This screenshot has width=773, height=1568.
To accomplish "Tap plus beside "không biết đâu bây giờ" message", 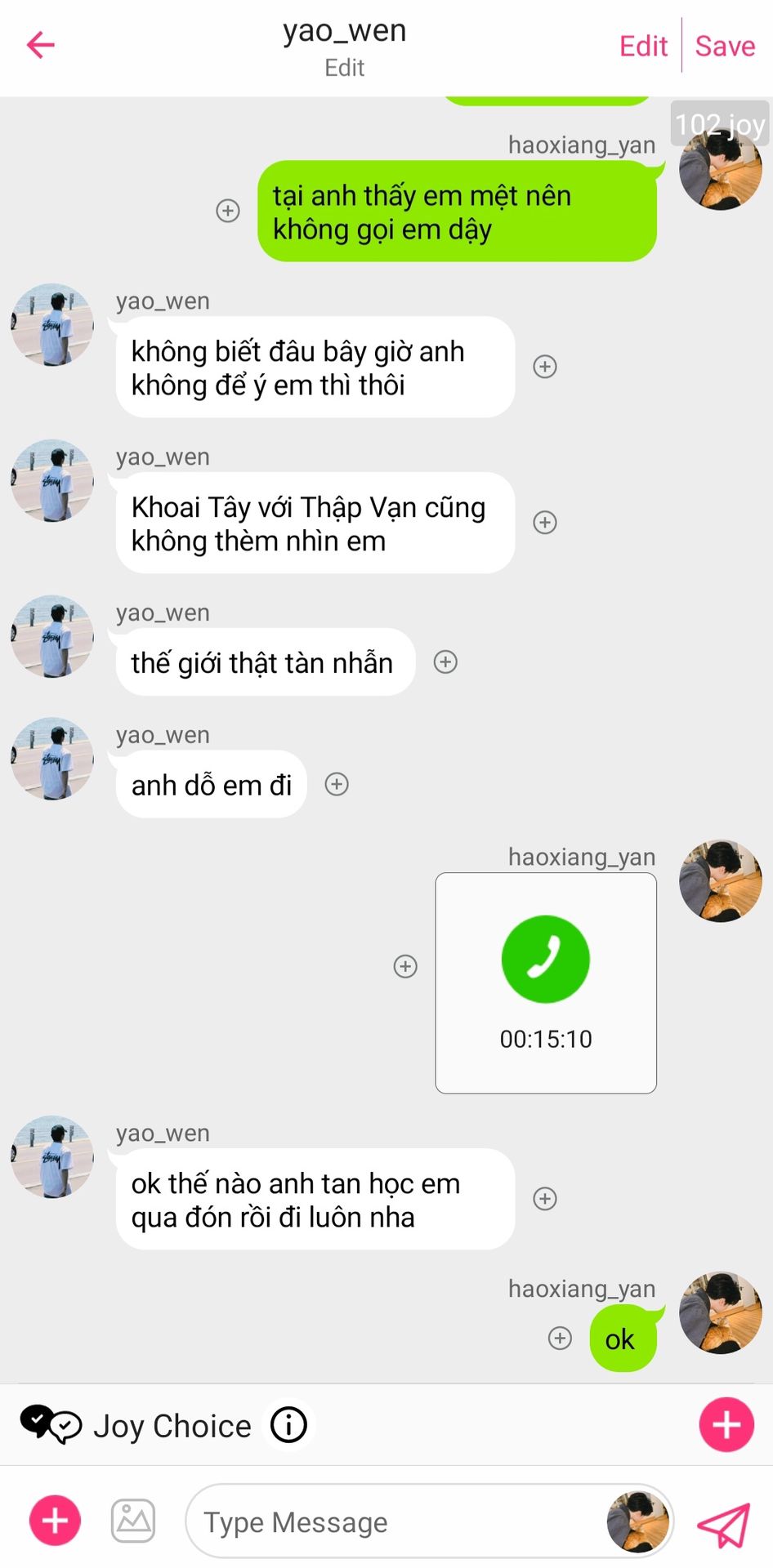I will 545,366.
